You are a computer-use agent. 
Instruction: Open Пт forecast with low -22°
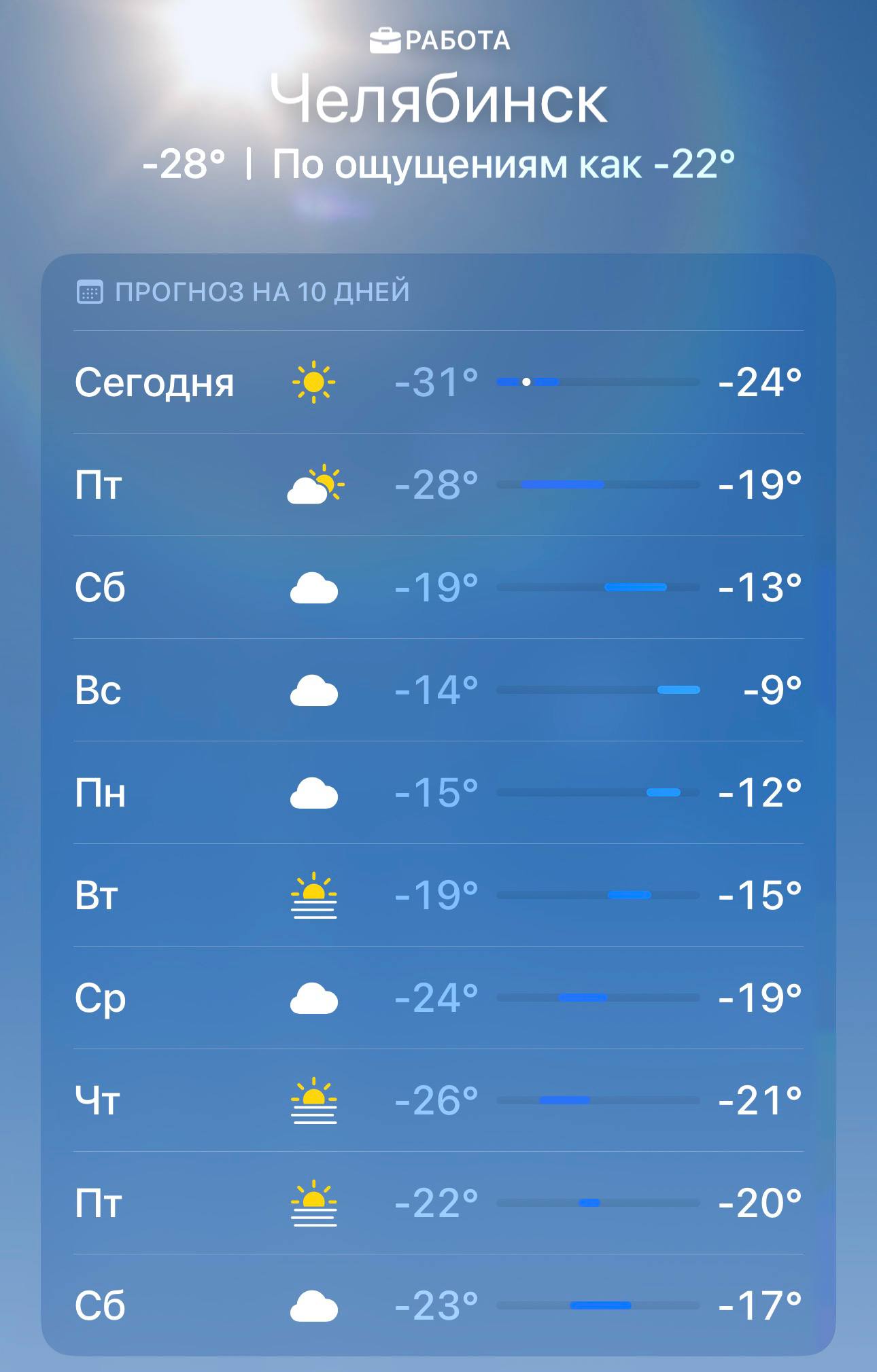(x=438, y=1203)
